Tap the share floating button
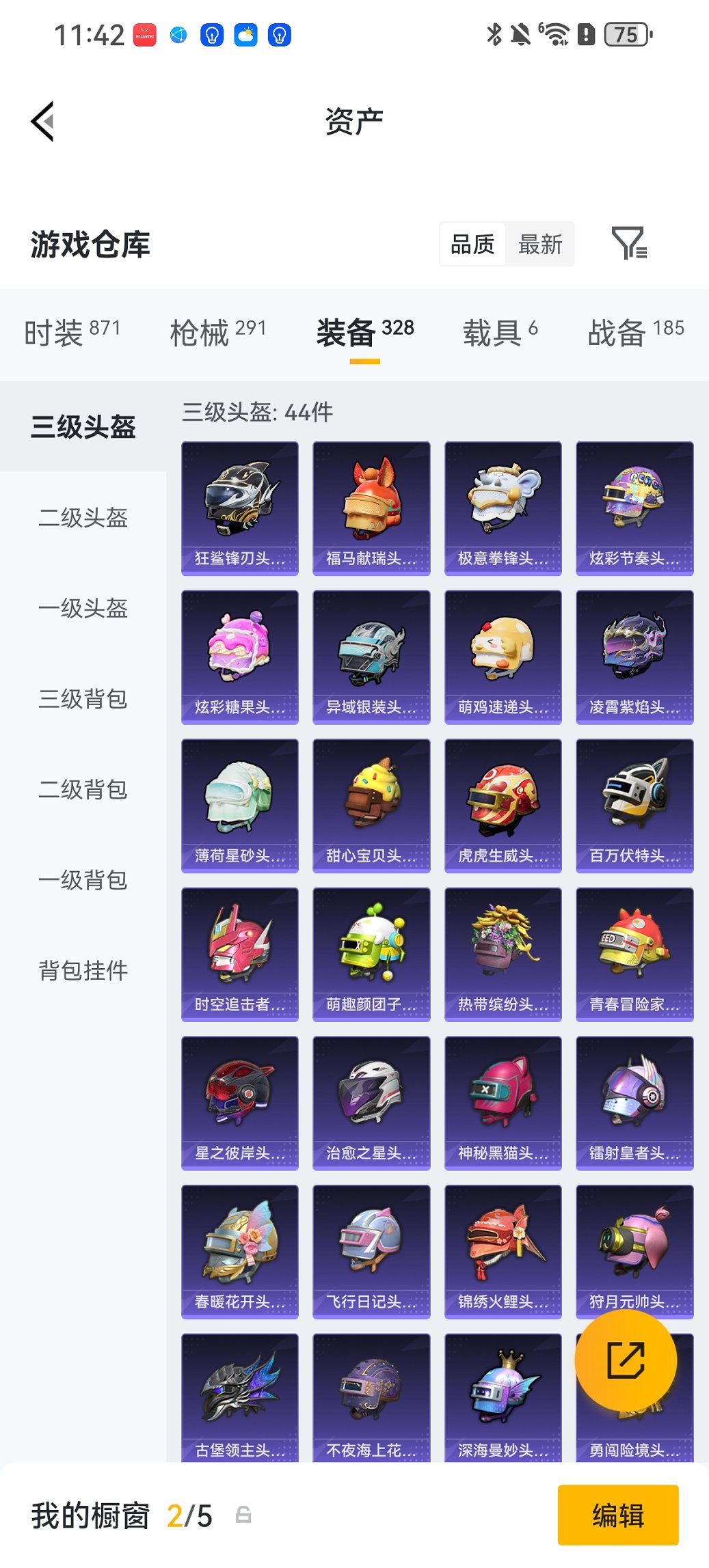The image size is (709, 1568). coord(626,1360)
